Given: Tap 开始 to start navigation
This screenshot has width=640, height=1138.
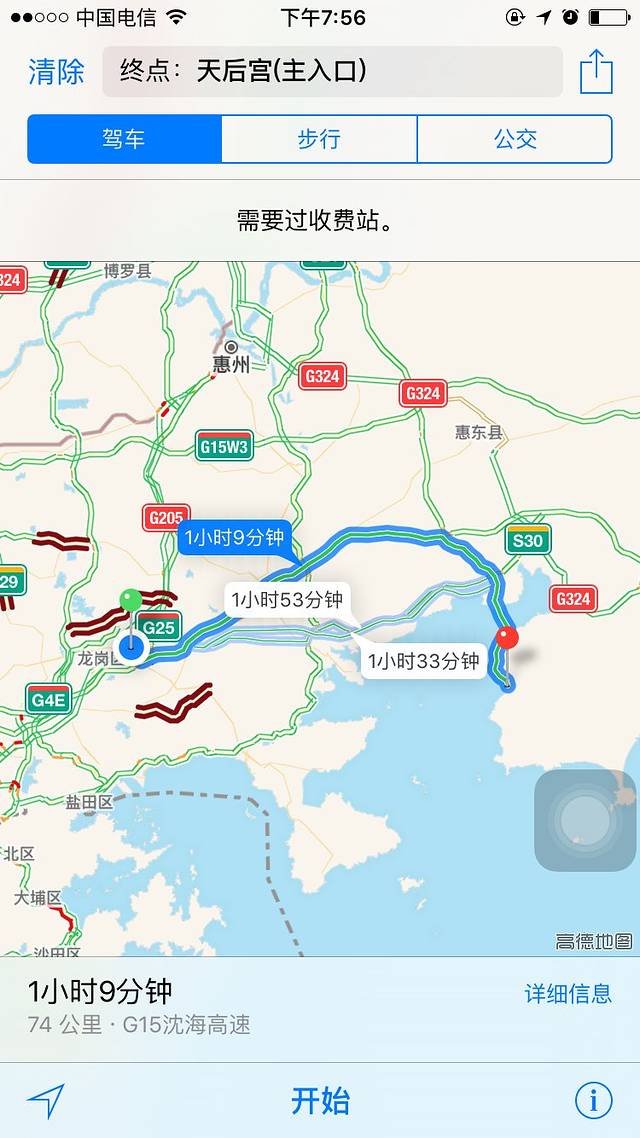Looking at the screenshot, I should tap(320, 1101).
